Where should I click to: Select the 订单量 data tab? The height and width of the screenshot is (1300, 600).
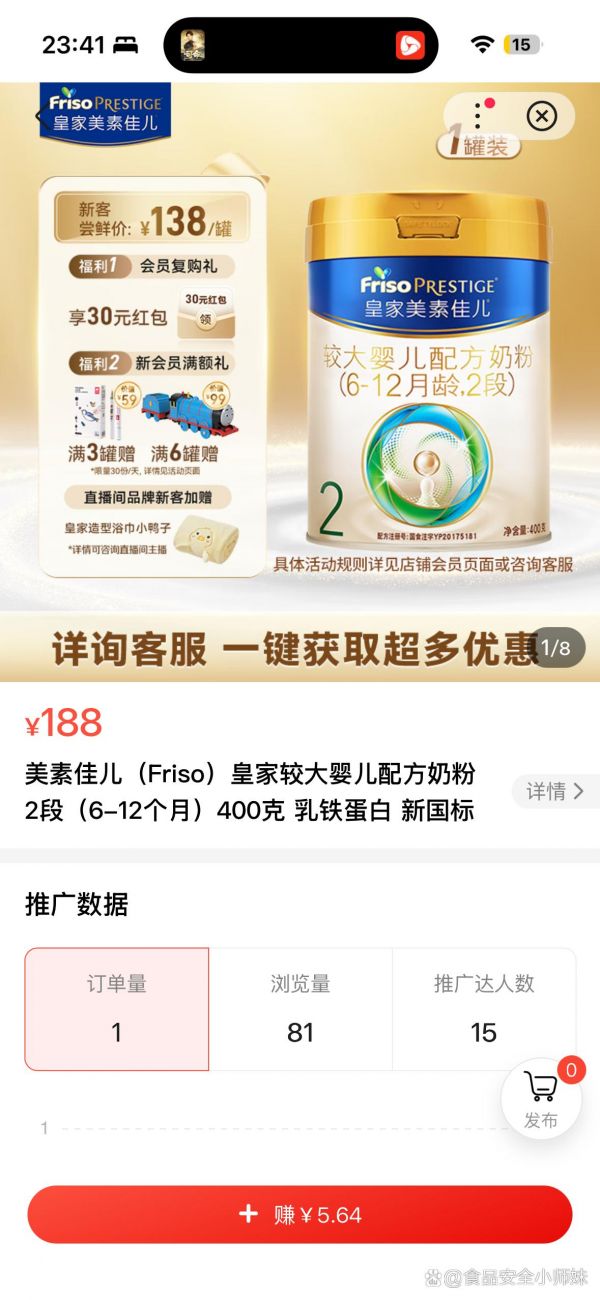click(x=117, y=1009)
